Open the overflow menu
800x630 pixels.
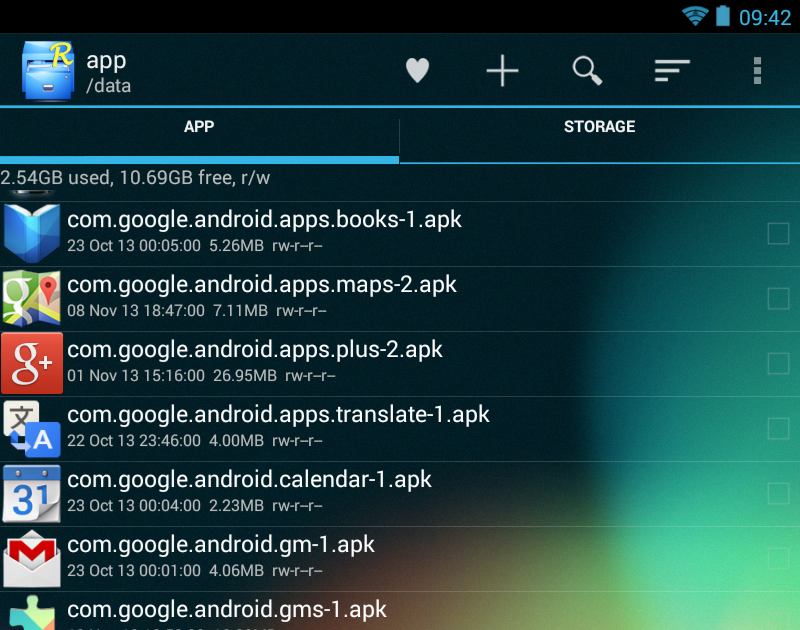(757, 70)
